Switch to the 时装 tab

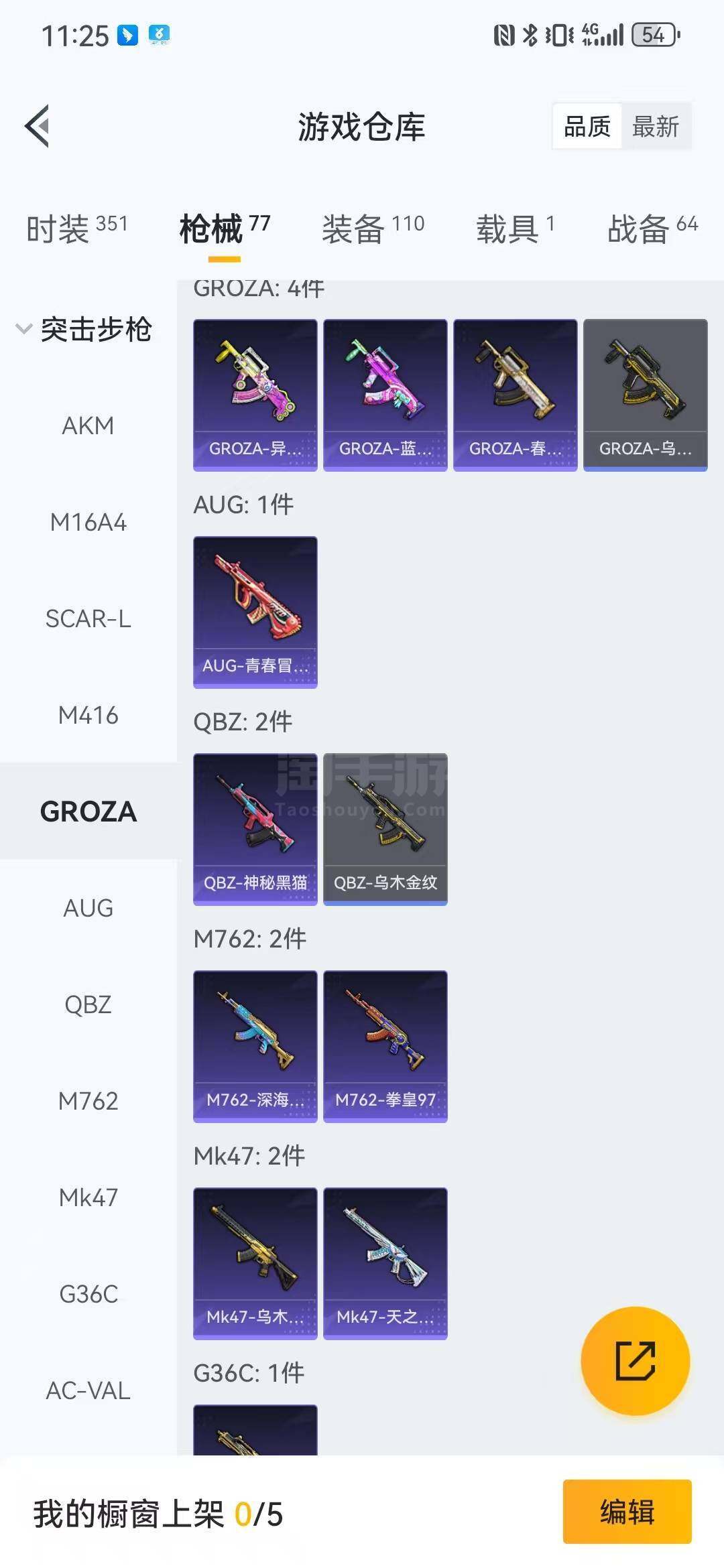click(76, 228)
